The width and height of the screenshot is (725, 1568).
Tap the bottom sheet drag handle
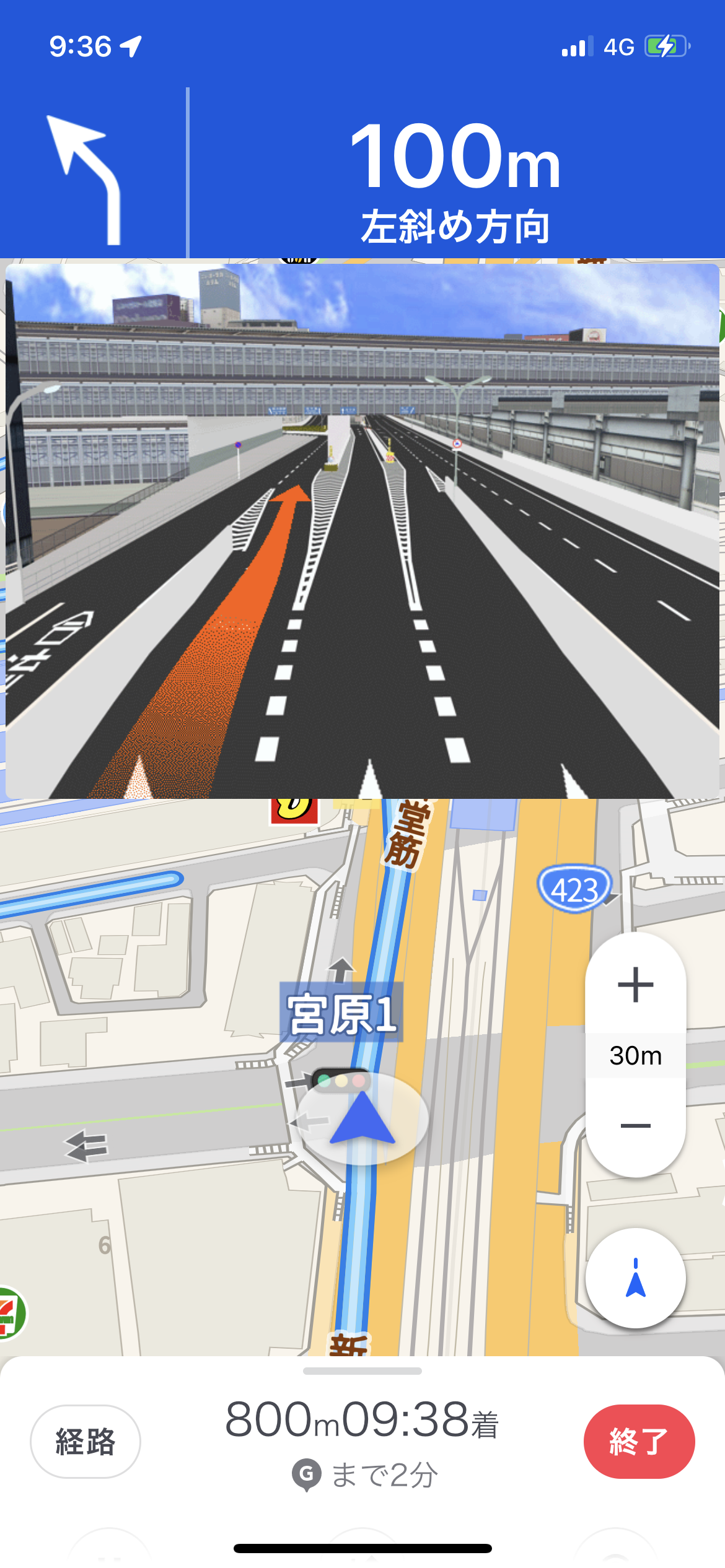(362, 1371)
